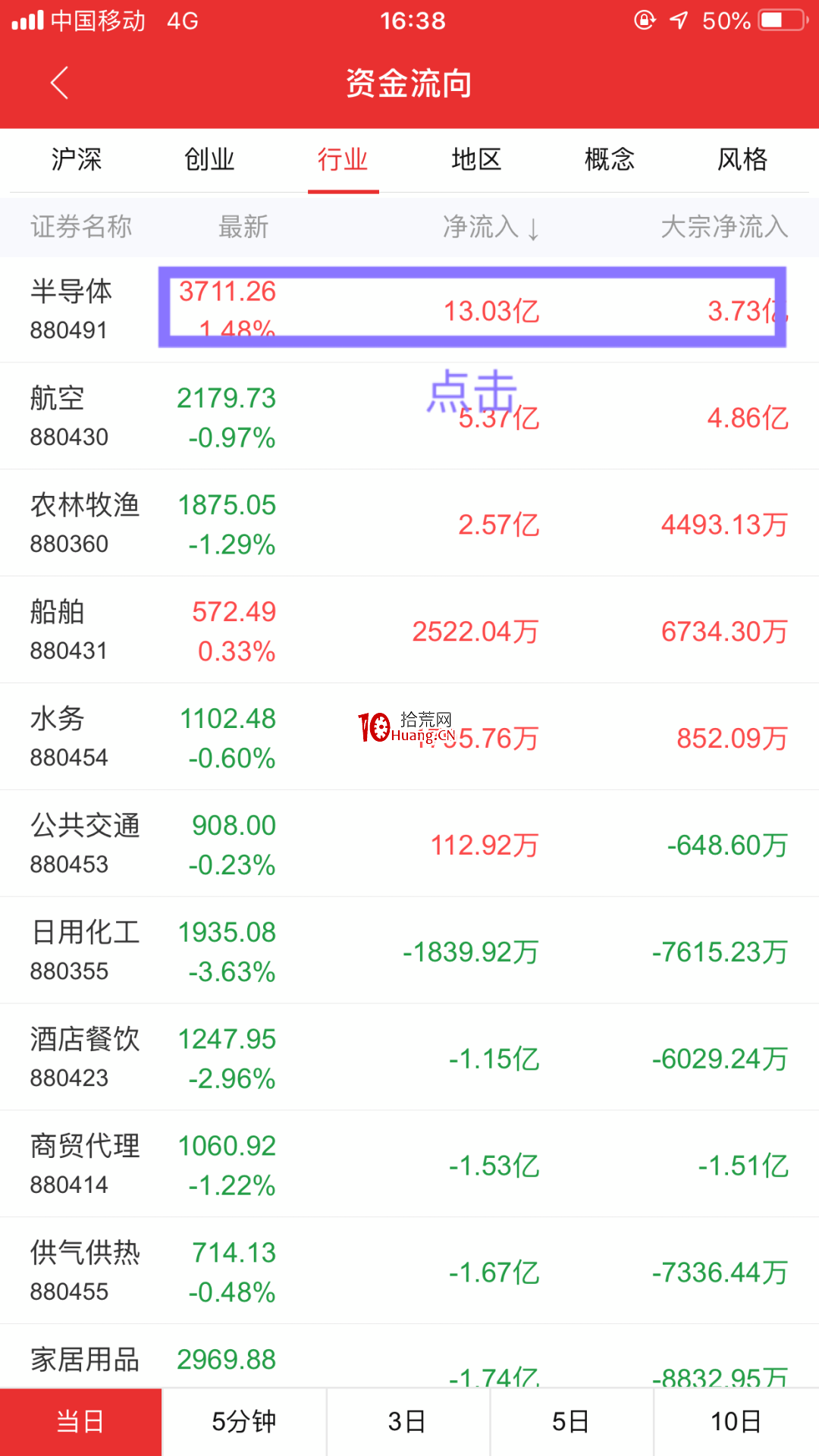Image resolution: width=819 pixels, height=1456 pixels.
Task: Open the 概念 tab
Action: [x=610, y=159]
